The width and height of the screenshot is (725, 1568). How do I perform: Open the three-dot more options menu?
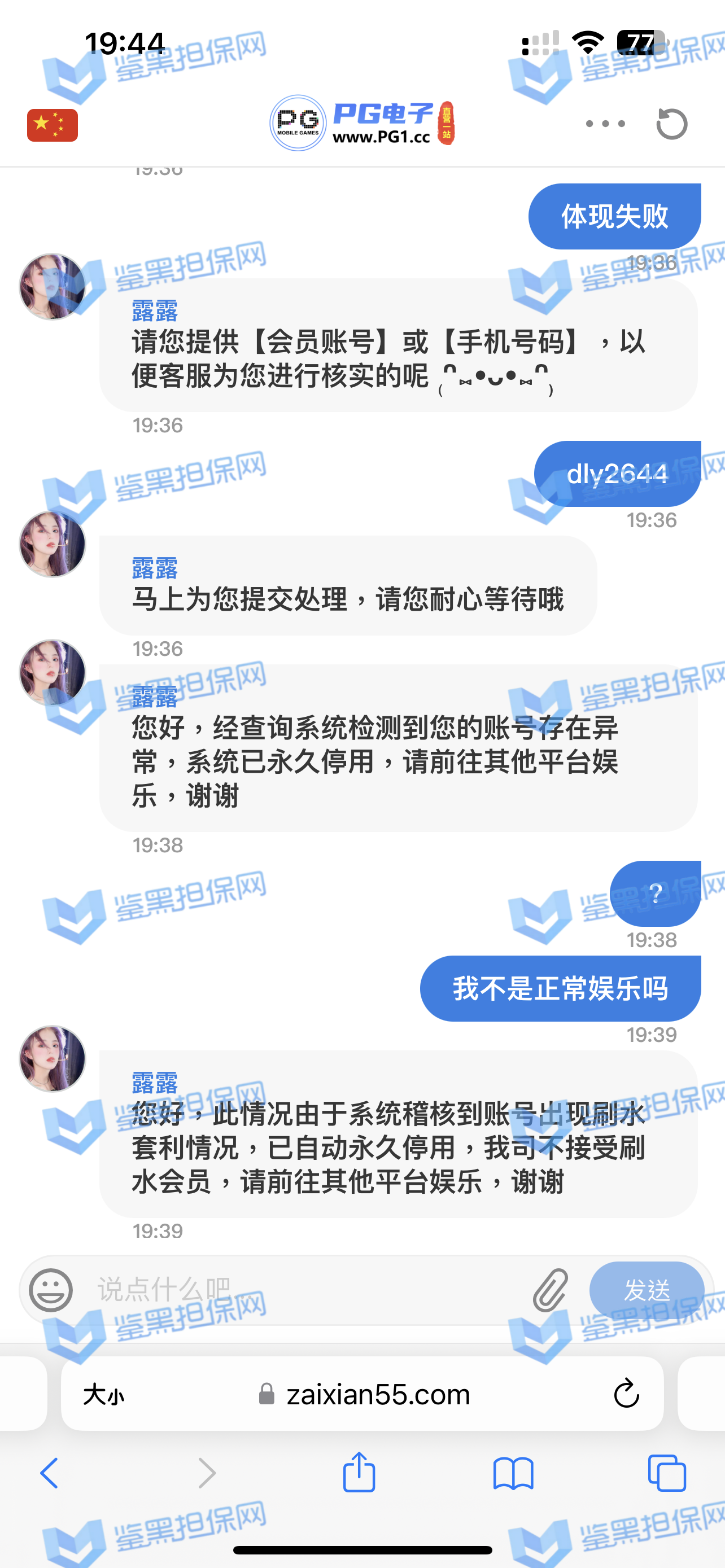pyautogui.click(x=605, y=124)
